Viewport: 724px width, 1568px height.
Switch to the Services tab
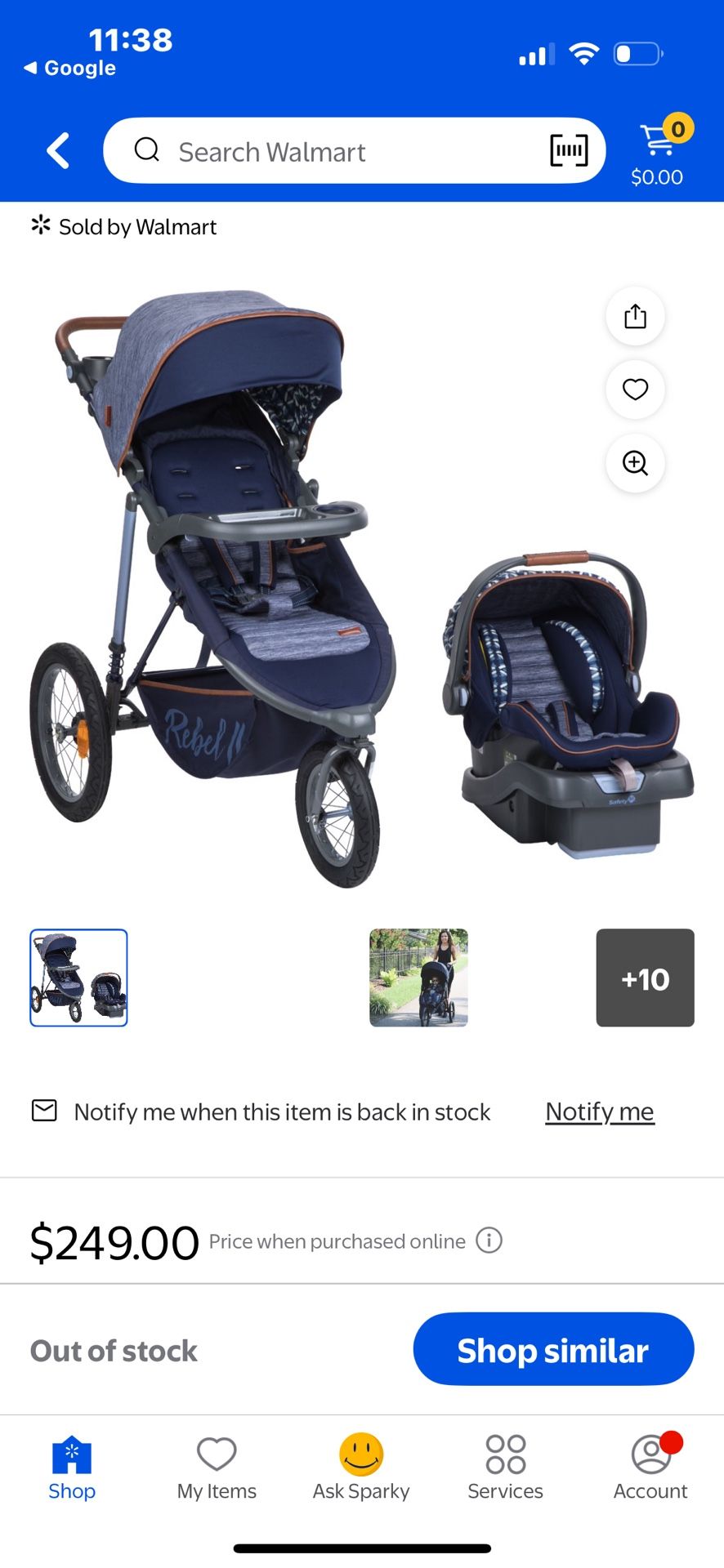(x=506, y=1468)
